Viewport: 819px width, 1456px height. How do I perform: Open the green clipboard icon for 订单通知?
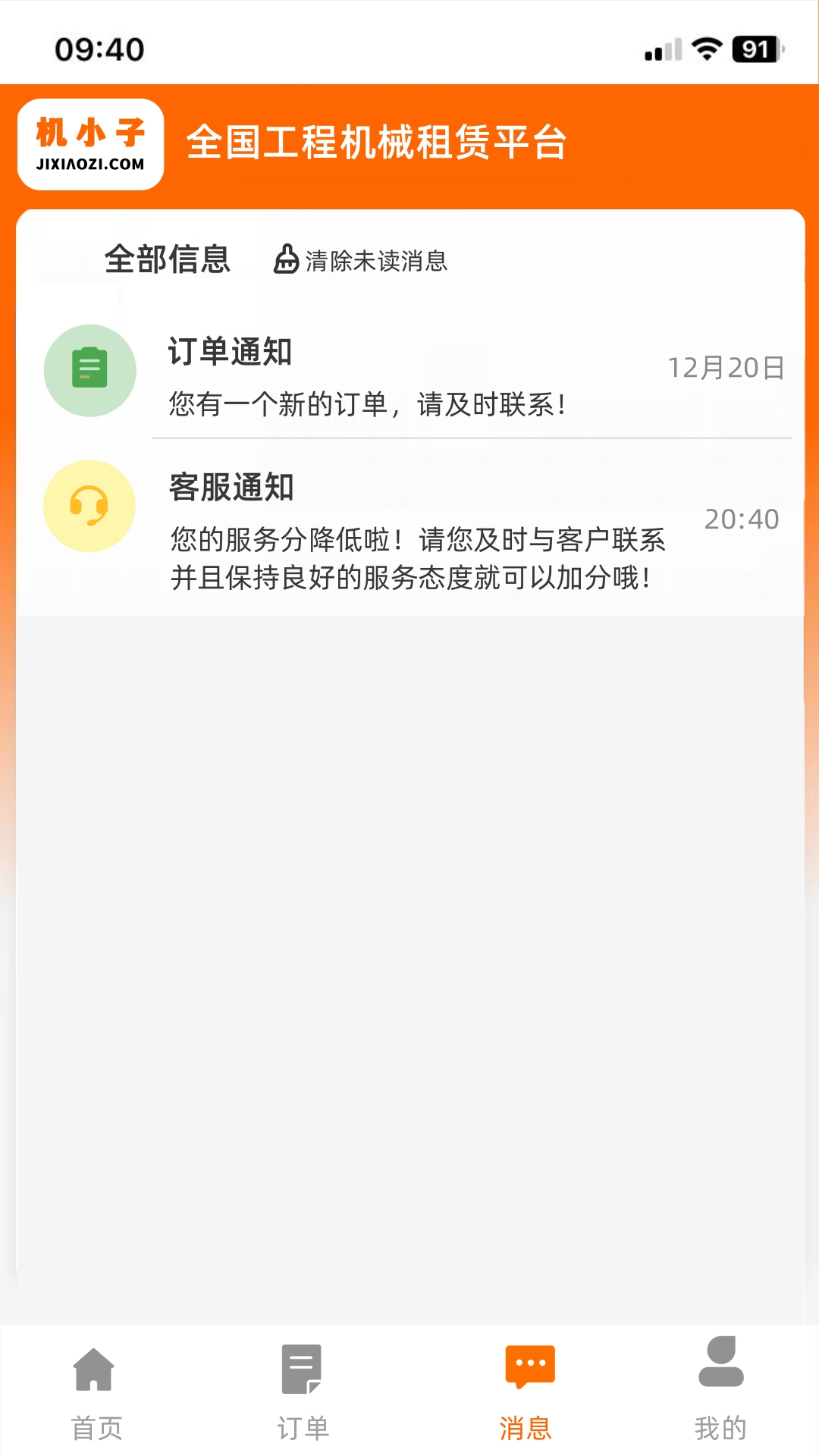tap(89, 369)
